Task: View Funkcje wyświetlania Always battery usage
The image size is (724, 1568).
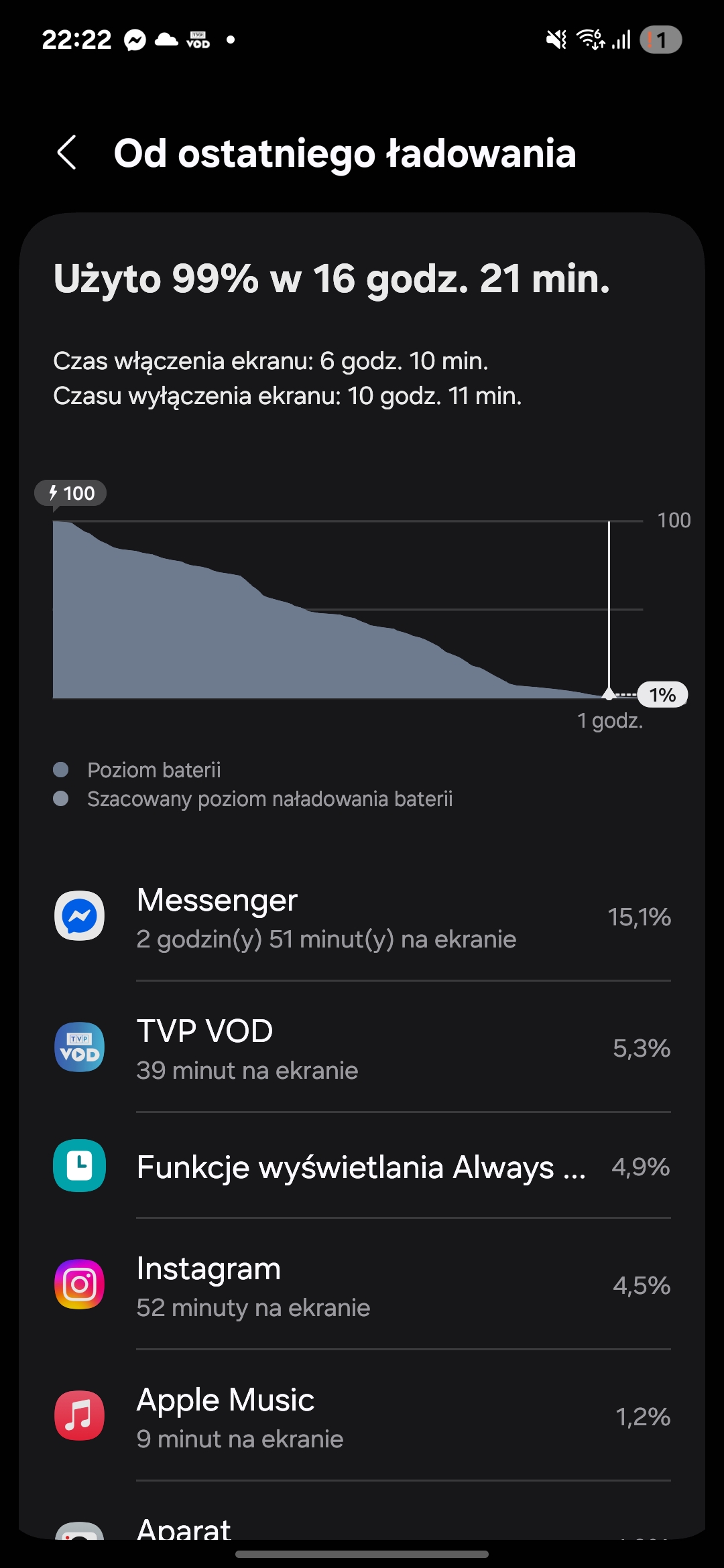Action: [362, 1166]
